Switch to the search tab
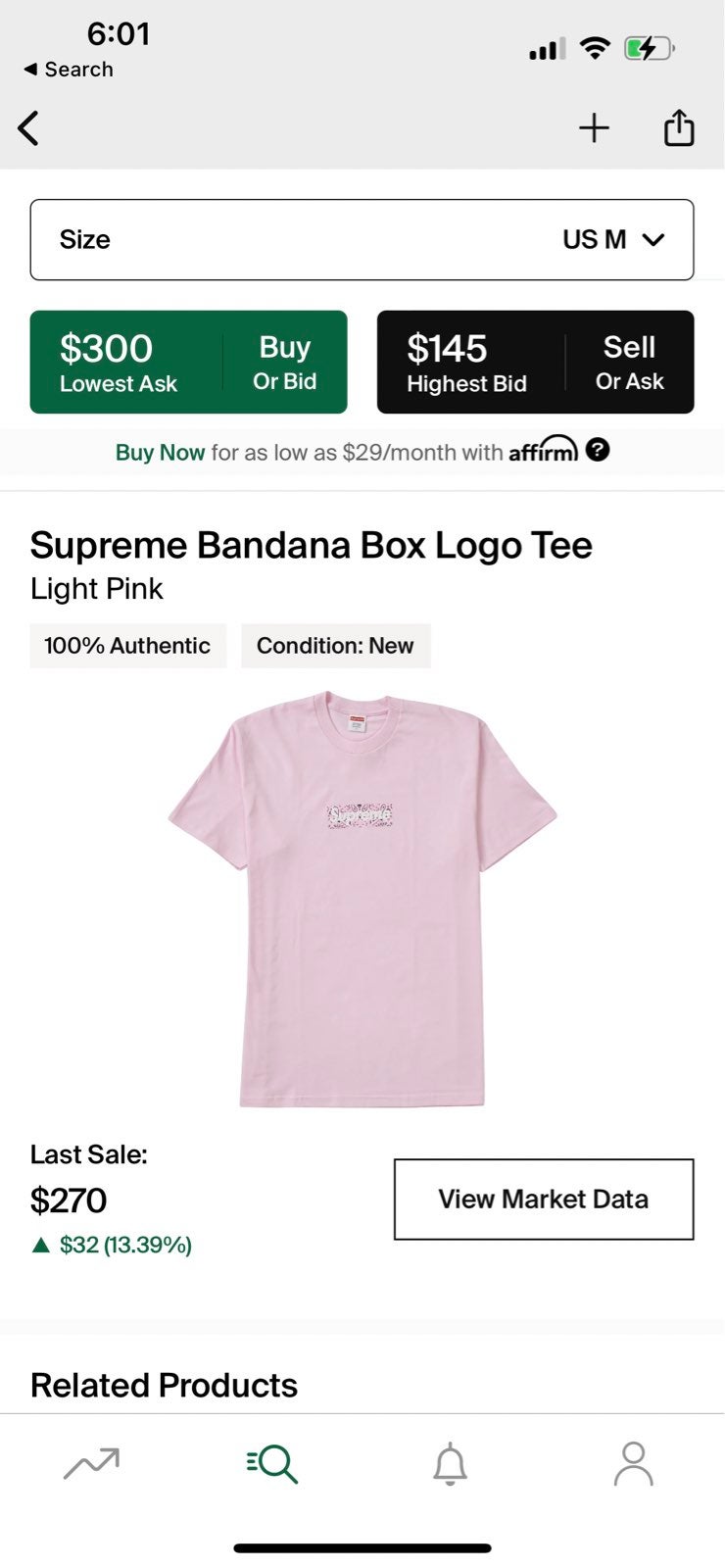 pos(271,1463)
